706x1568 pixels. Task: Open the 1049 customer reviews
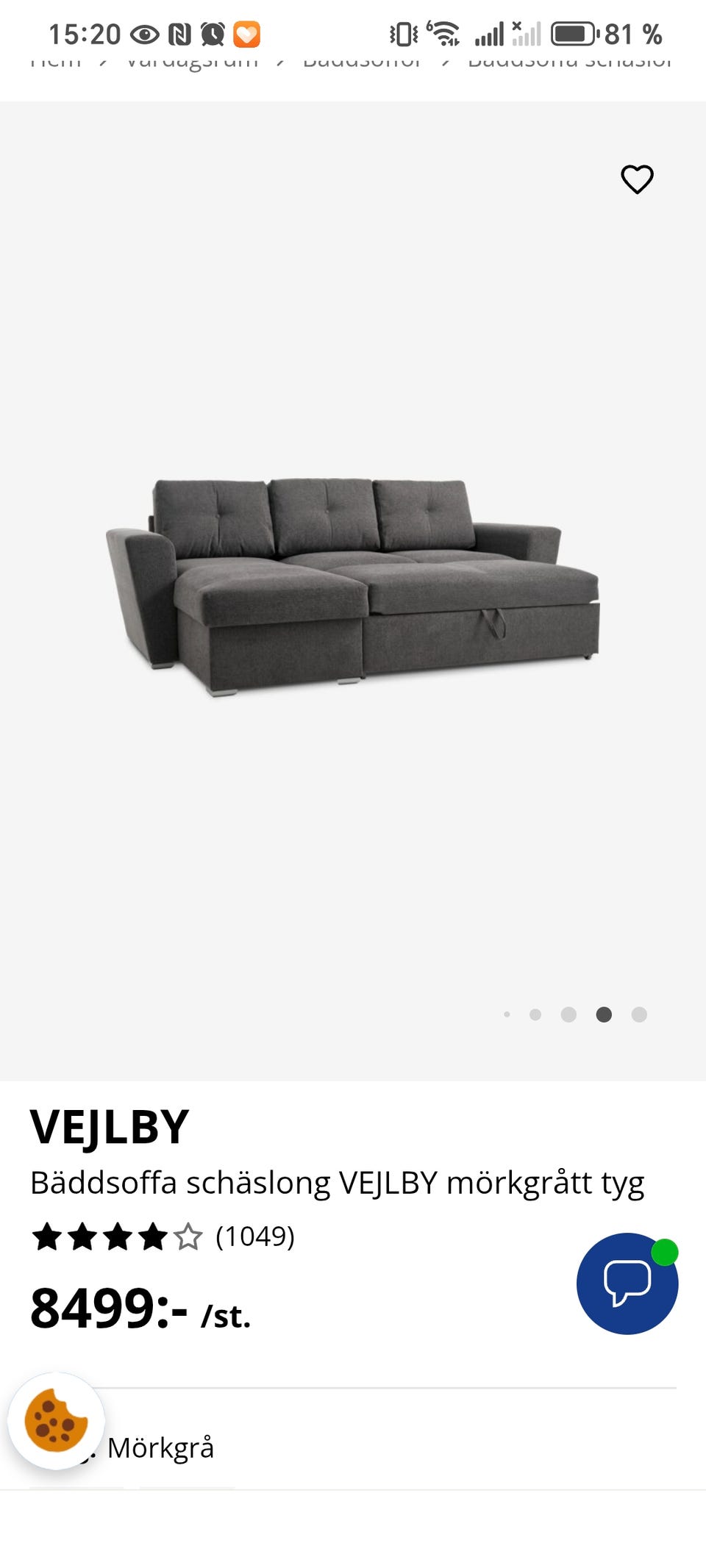click(x=254, y=1236)
